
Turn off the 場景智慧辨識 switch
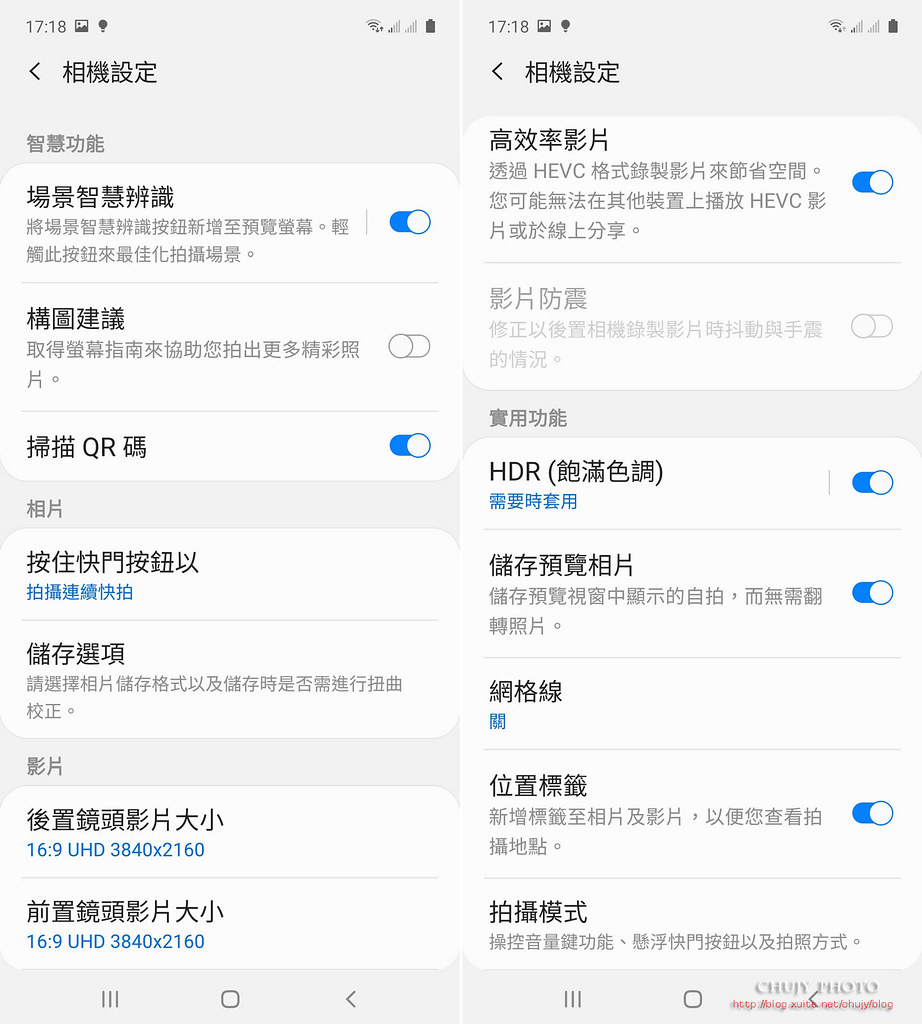(x=410, y=222)
